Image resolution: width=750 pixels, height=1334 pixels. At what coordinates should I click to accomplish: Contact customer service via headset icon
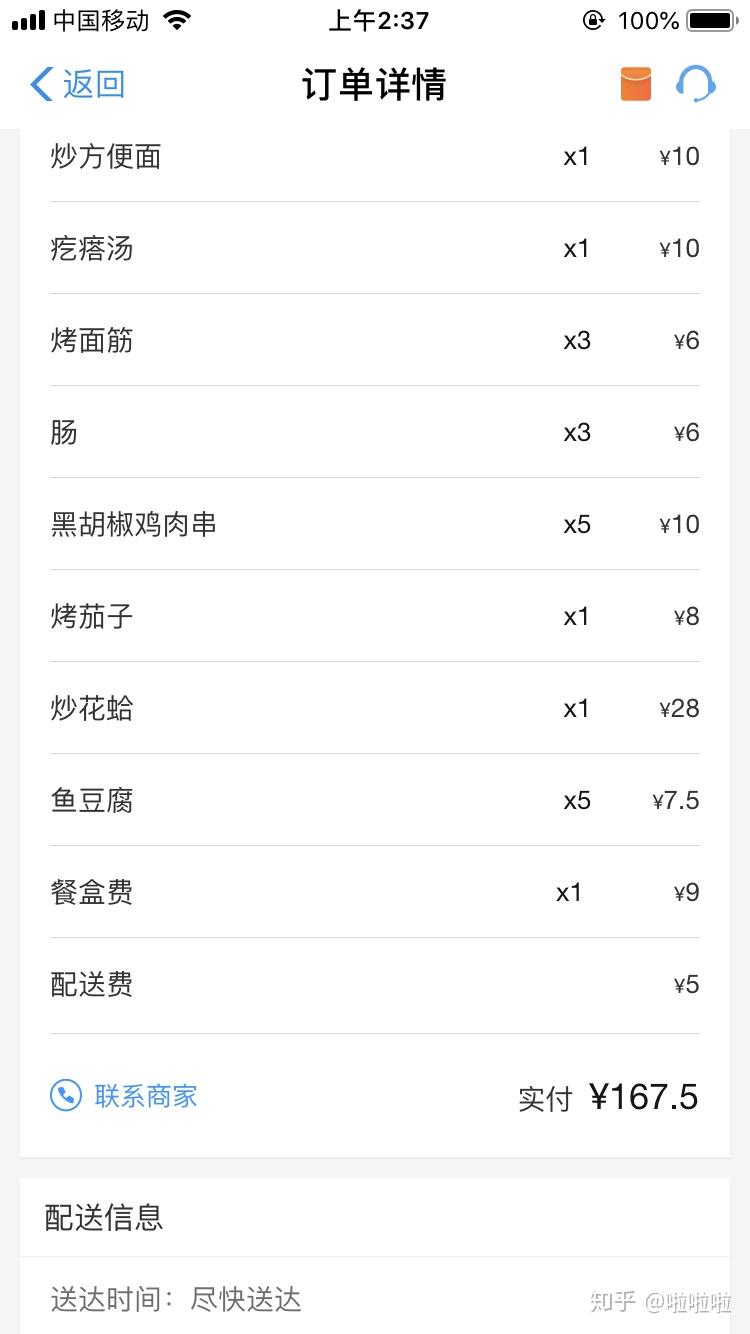695,84
